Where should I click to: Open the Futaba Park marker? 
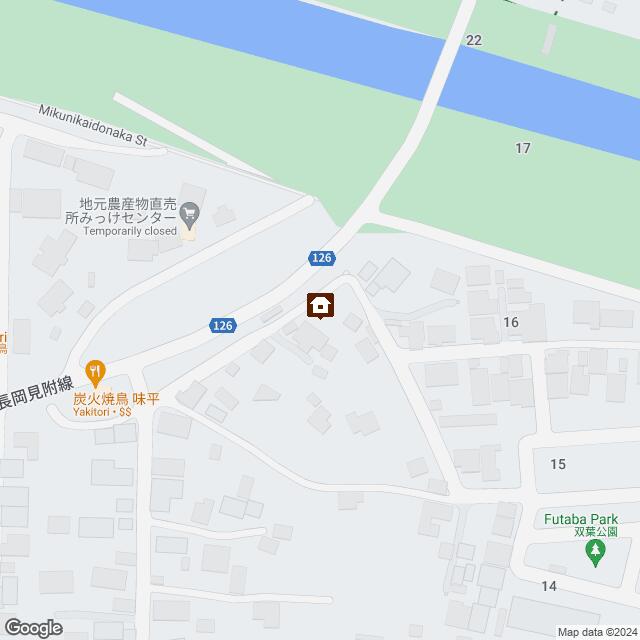pyautogui.click(x=598, y=552)
